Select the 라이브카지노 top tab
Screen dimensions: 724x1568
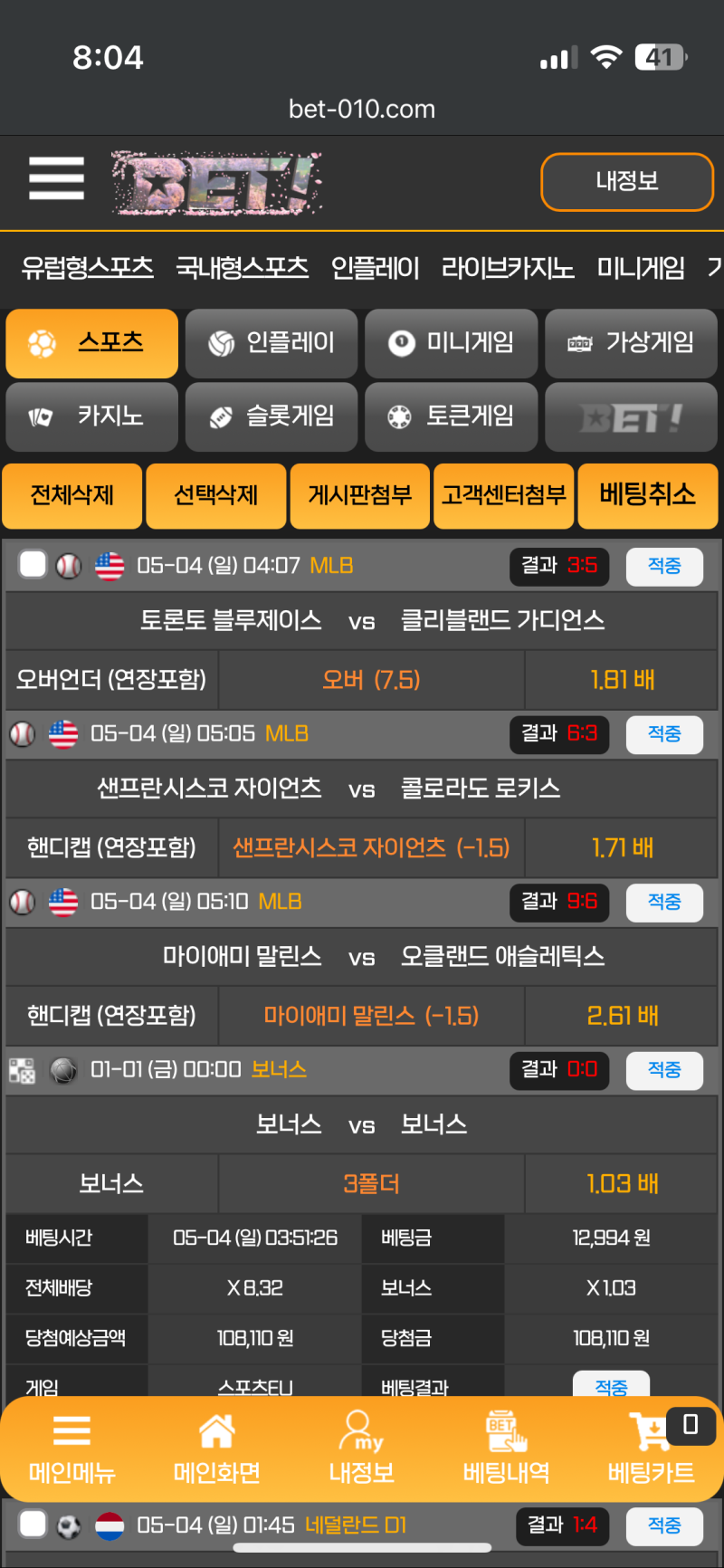click(507, 268)
